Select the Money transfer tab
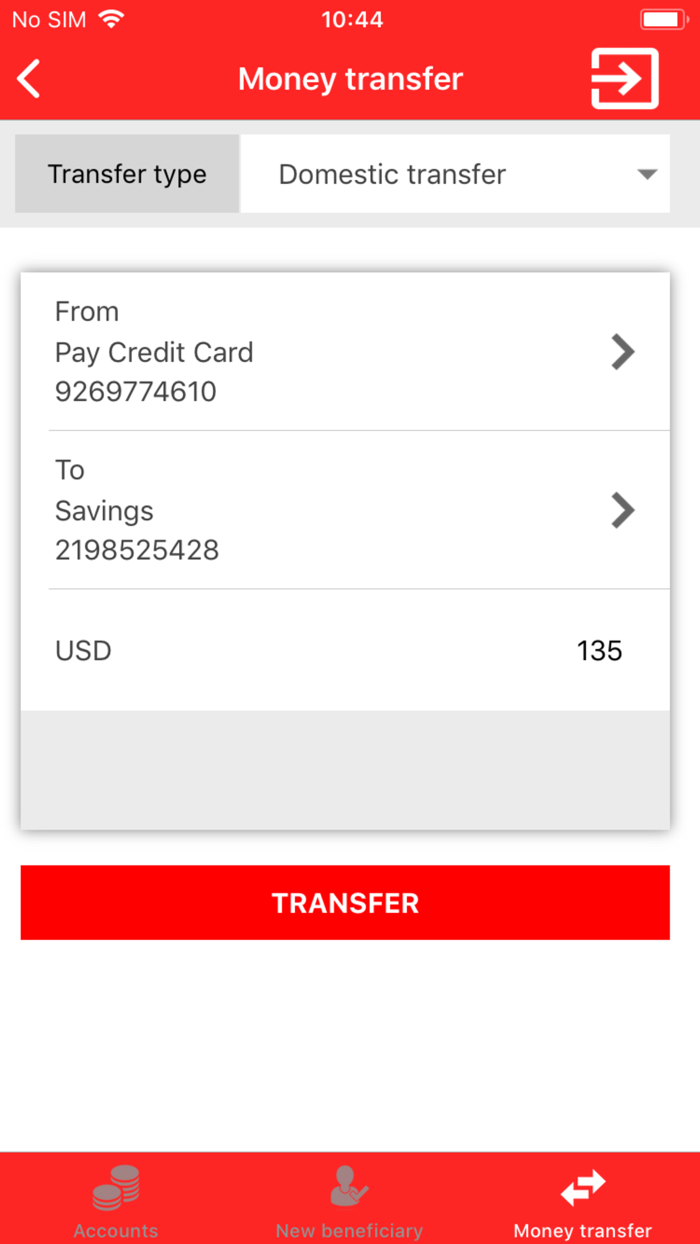 pyautogui.click(x=582, y=1201)
